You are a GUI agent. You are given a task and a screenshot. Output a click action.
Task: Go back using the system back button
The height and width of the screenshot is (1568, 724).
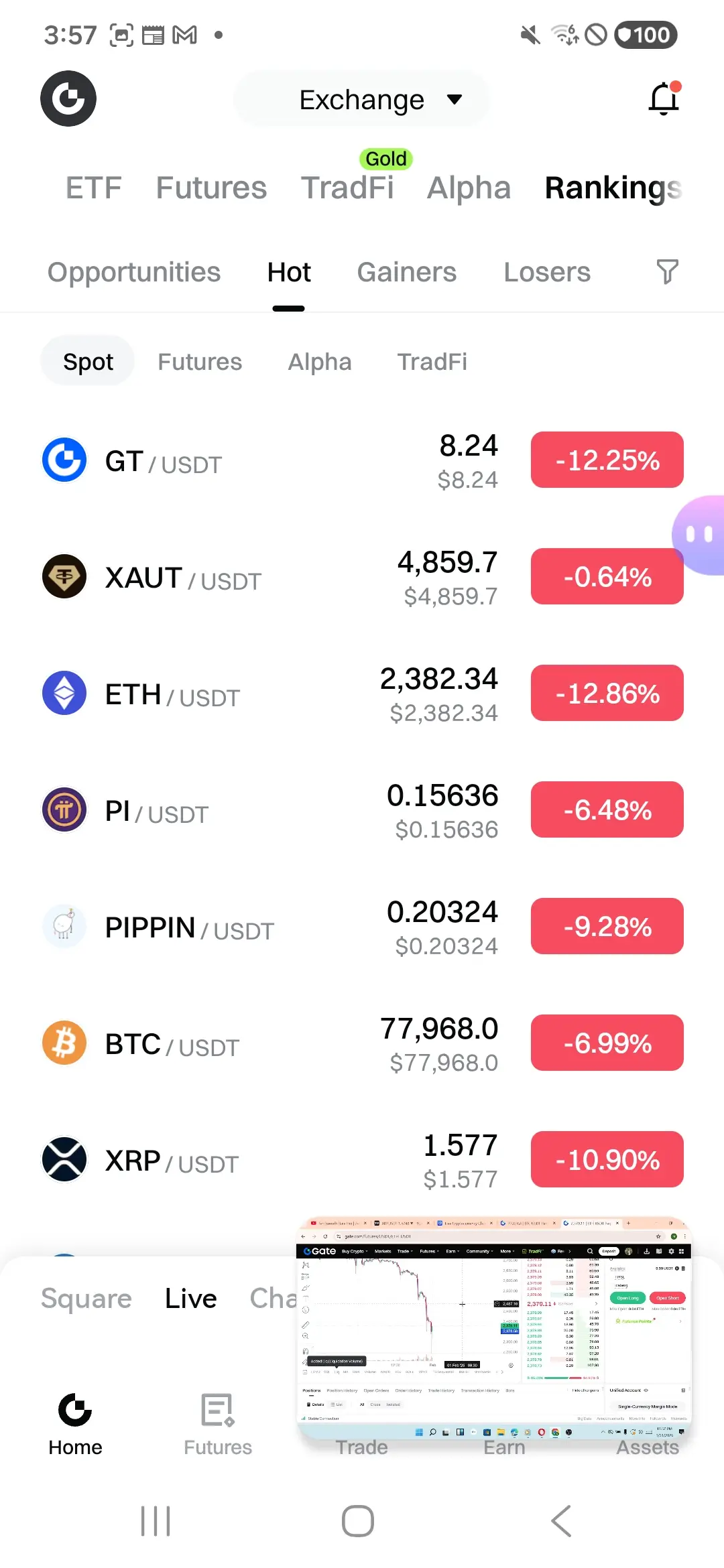coord(562,1520)
